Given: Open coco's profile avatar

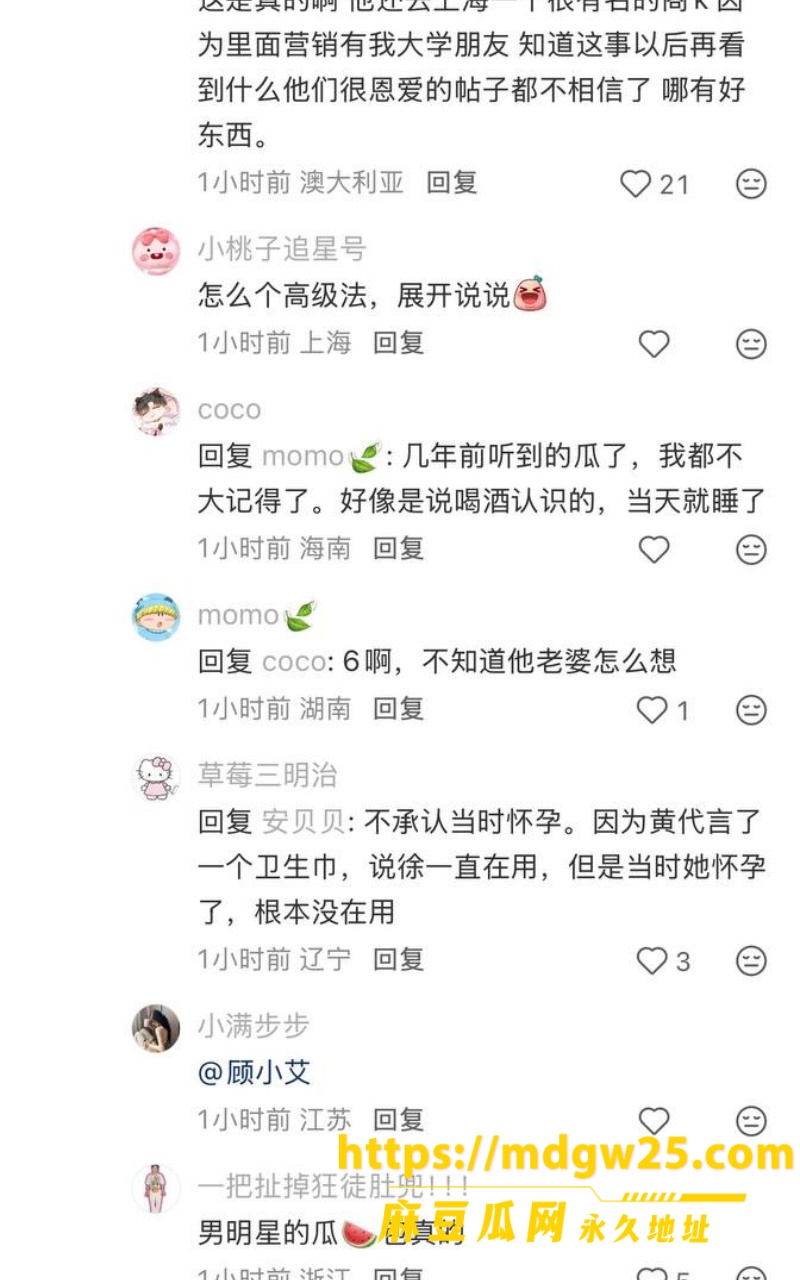Looking at the screenshot, I should [x=156, y=412].
